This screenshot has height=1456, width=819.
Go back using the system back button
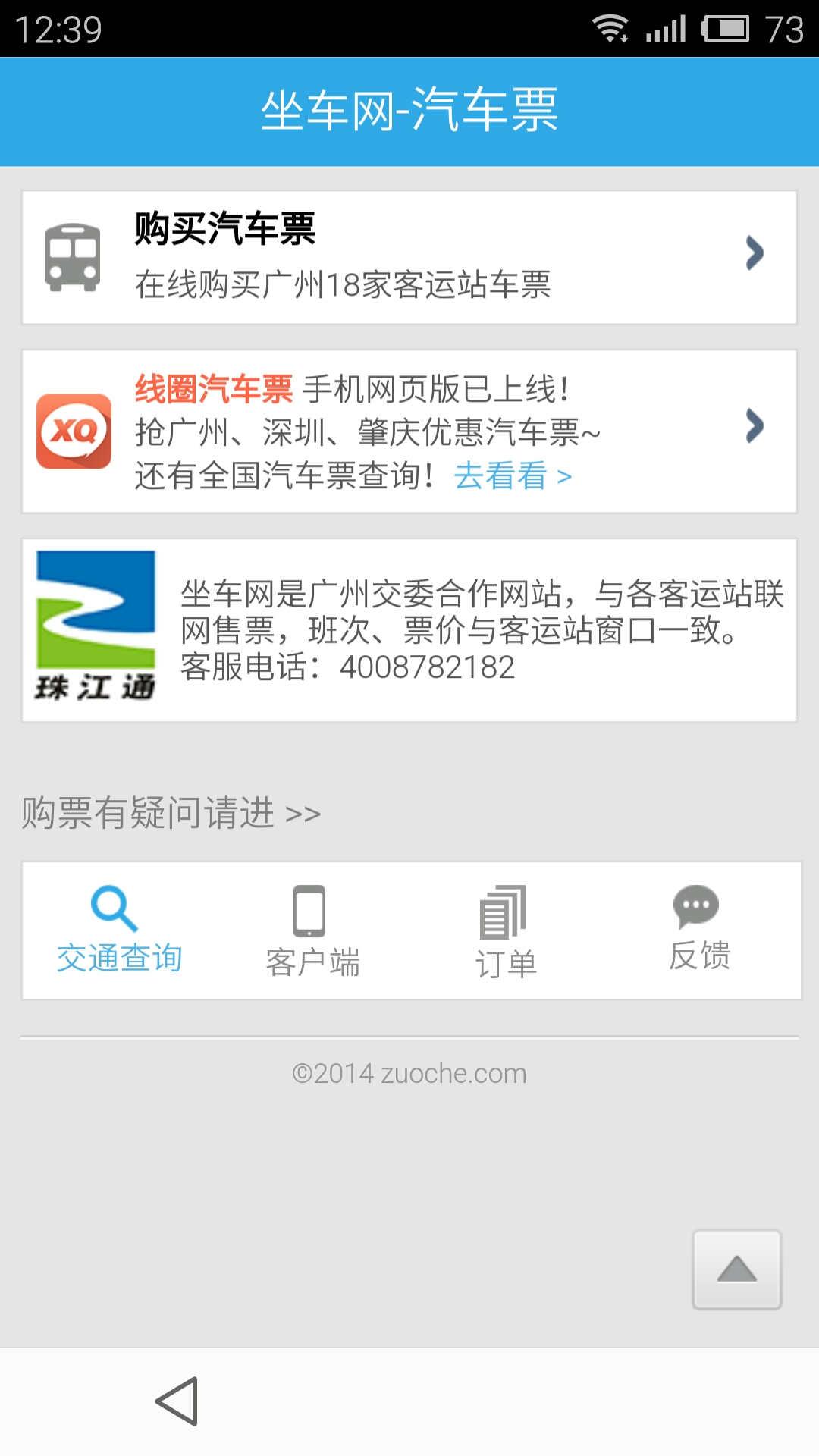tap(177, 1401)
